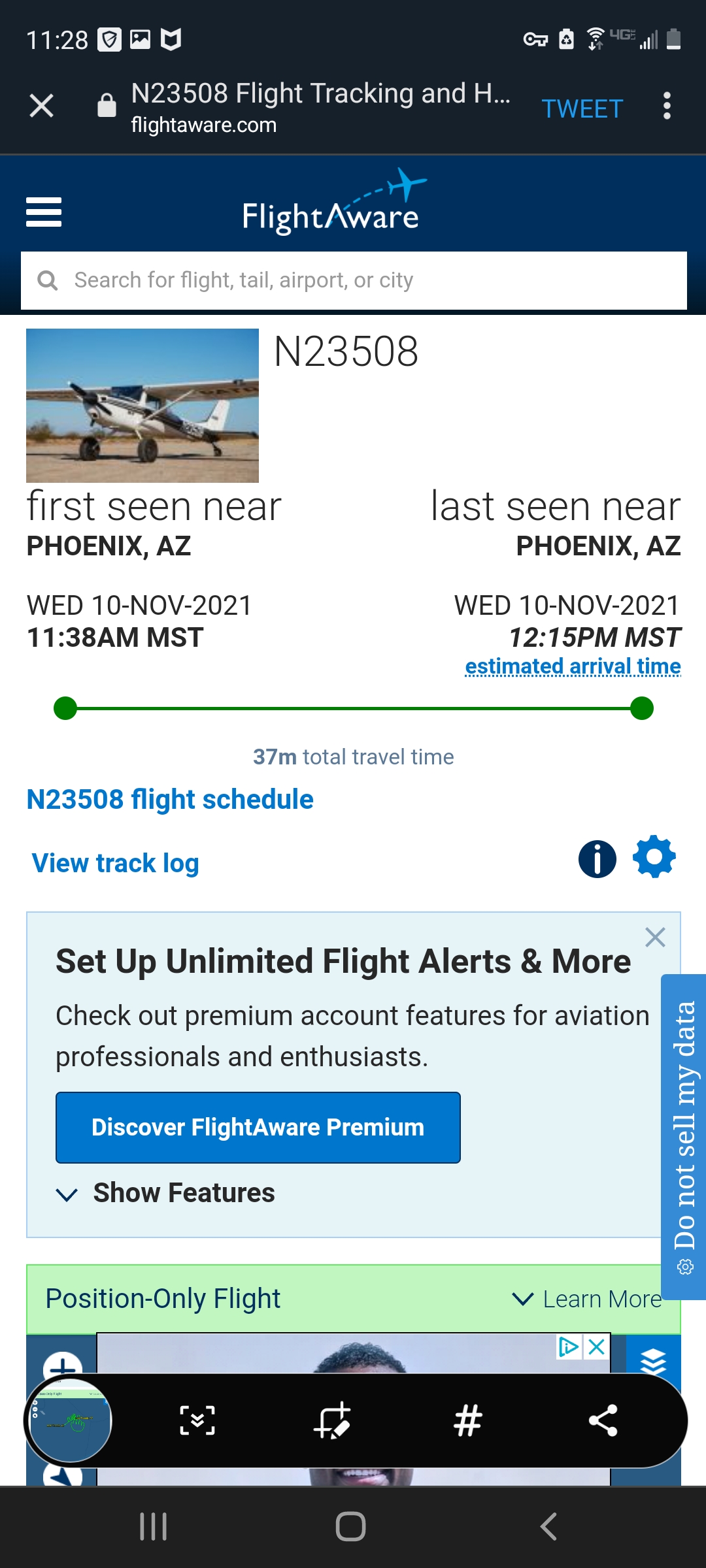Tap the TWEET button
706x1568 pixels.
tap(582, 108)
